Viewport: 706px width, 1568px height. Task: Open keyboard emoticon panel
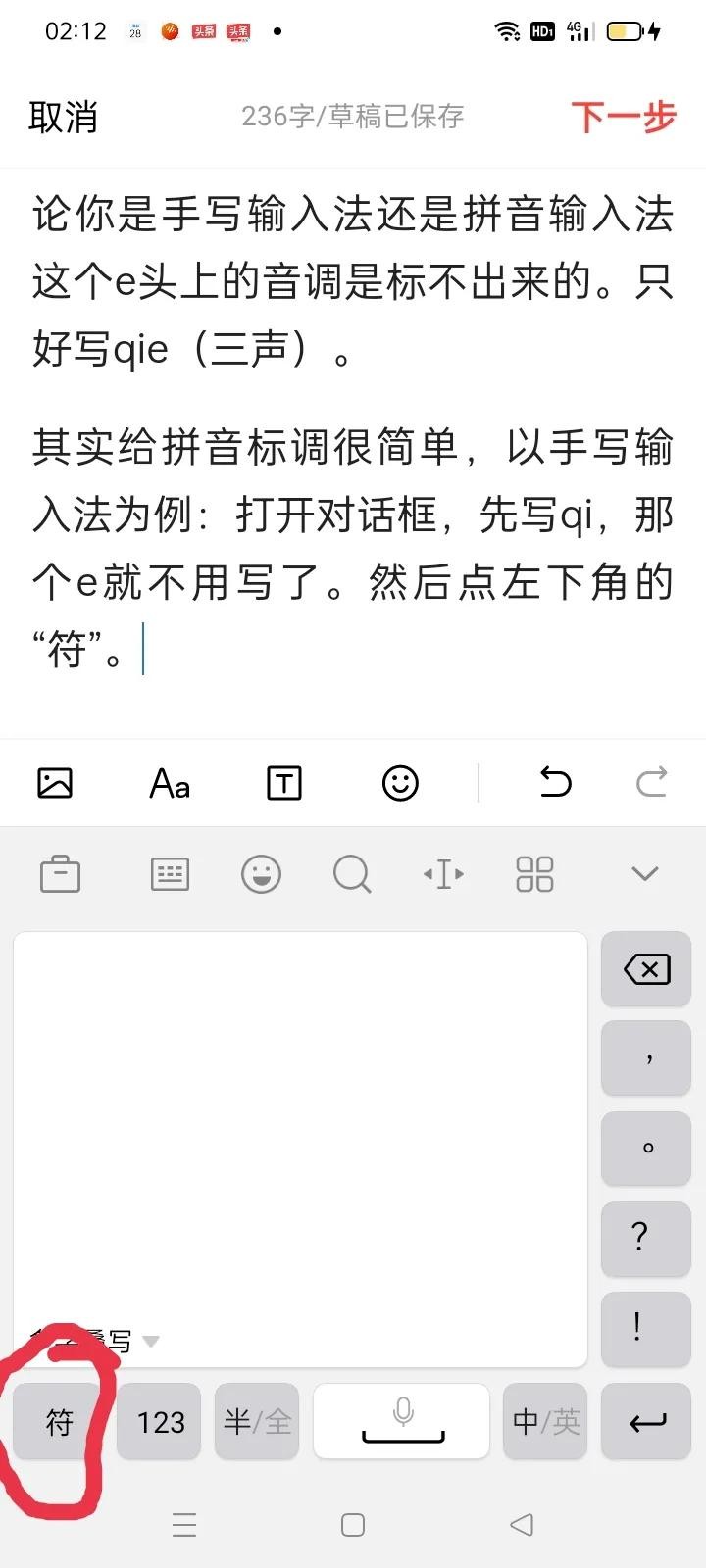pyautogui.click(x=261, y=873)
